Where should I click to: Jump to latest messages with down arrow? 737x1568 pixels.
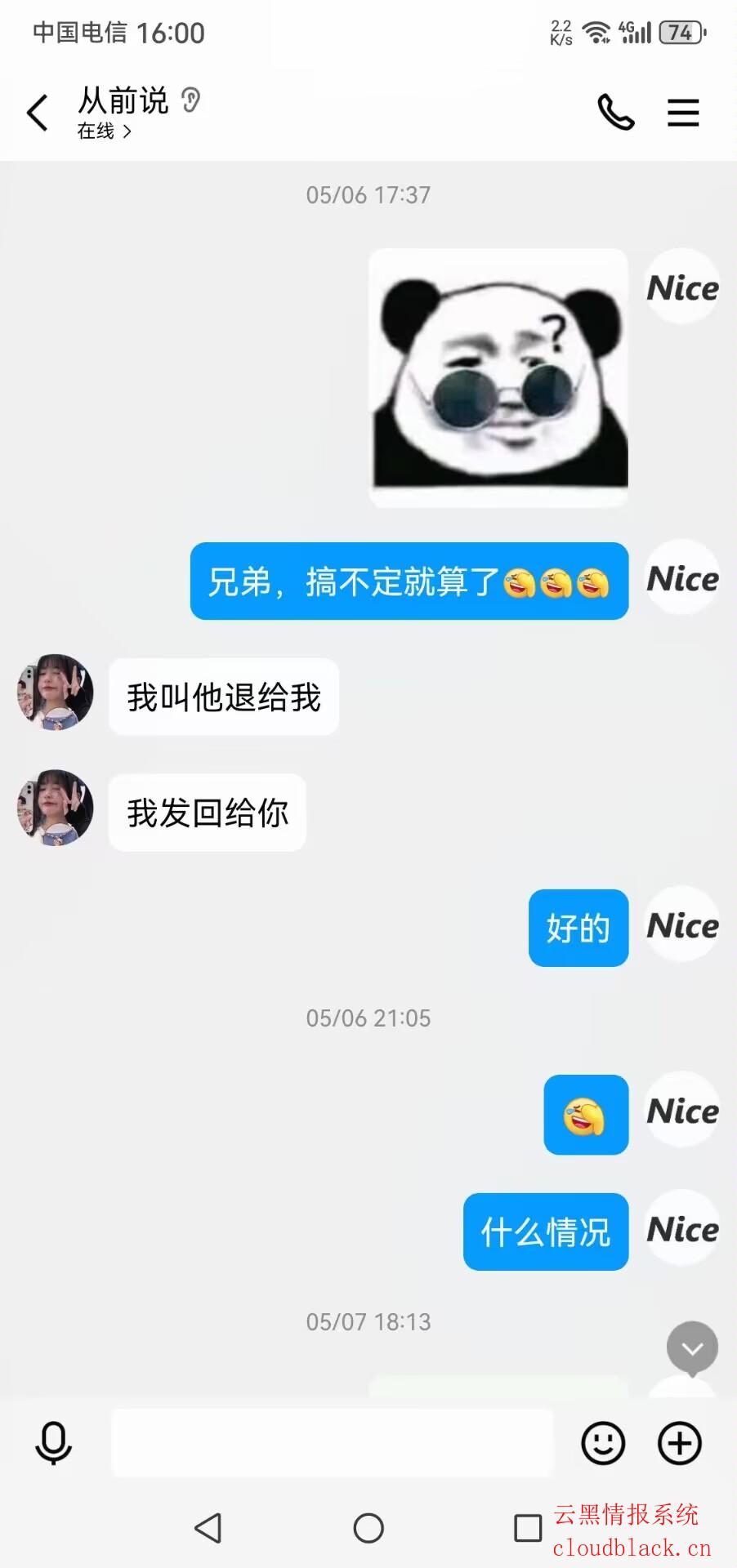692,1348
